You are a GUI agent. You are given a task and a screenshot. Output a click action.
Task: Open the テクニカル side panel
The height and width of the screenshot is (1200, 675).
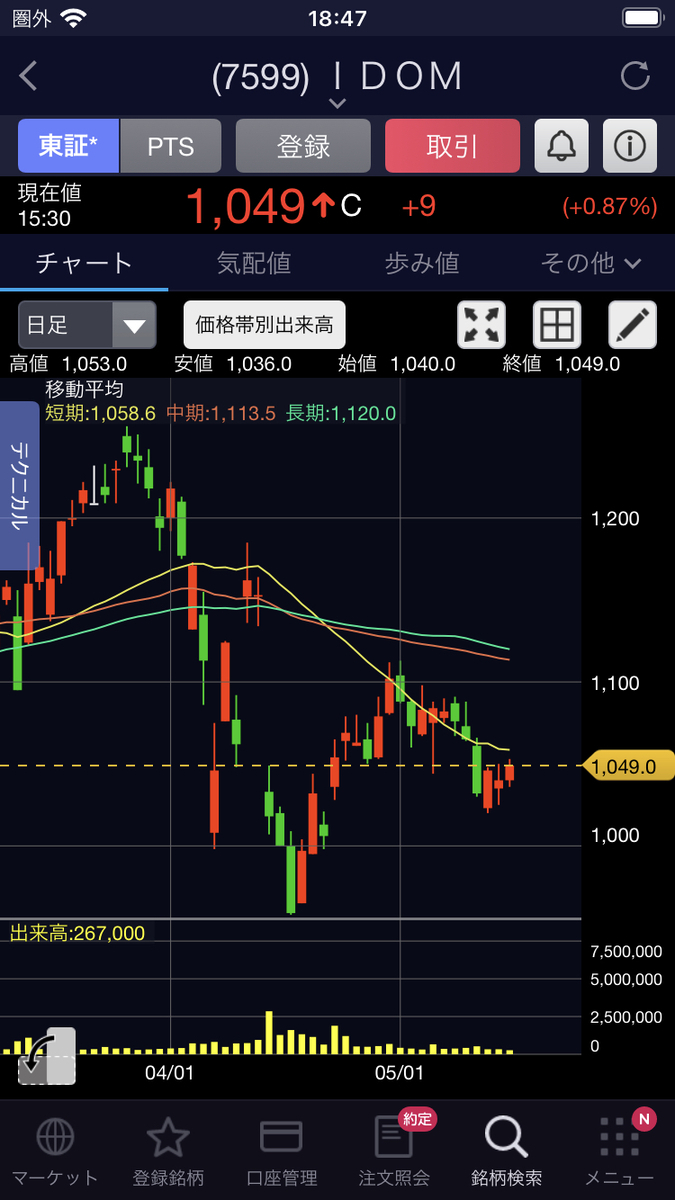pyautogui.click(x=19, y=485)
